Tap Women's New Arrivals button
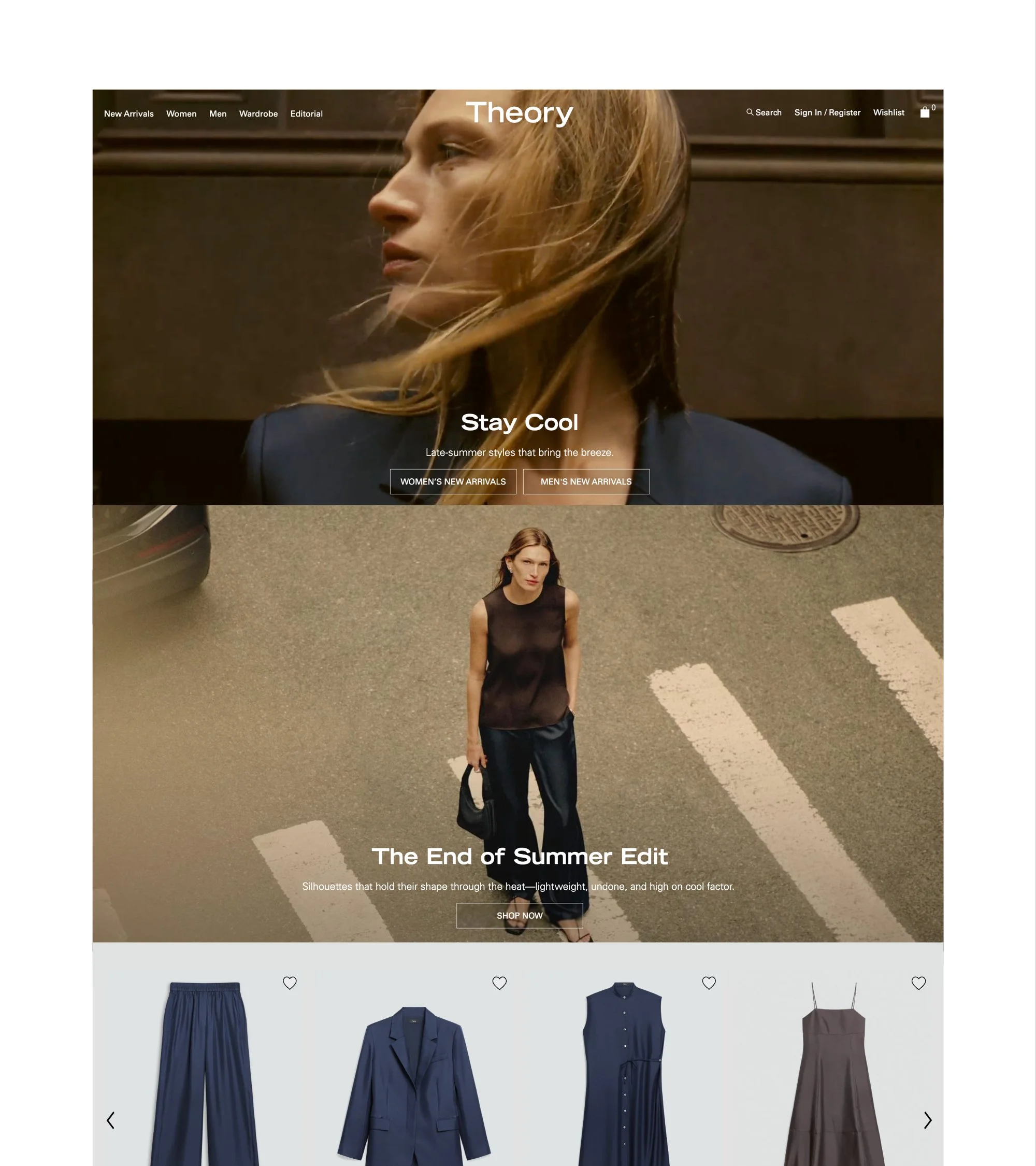Screen dimensions: 1036x1166 click(x=453, y=481)
